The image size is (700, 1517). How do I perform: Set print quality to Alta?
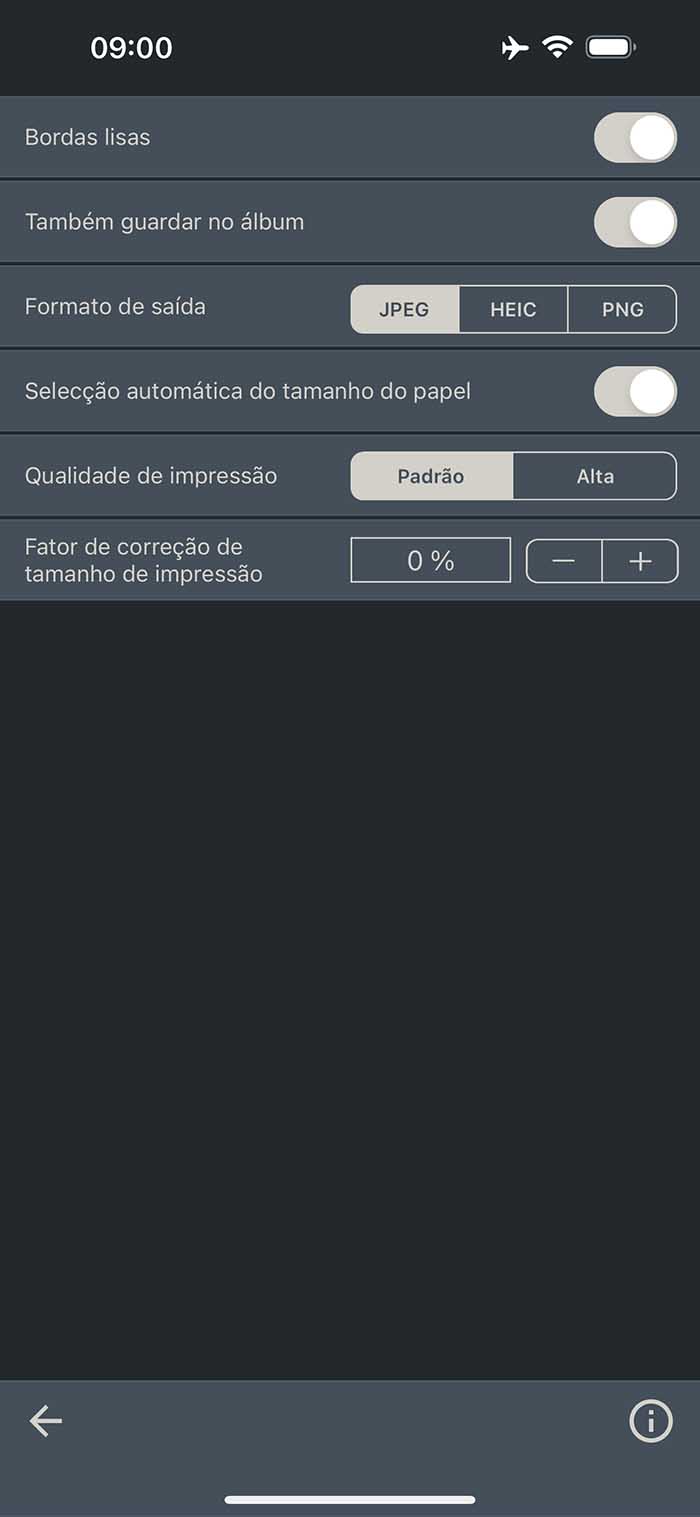click(x=595, y=476)
